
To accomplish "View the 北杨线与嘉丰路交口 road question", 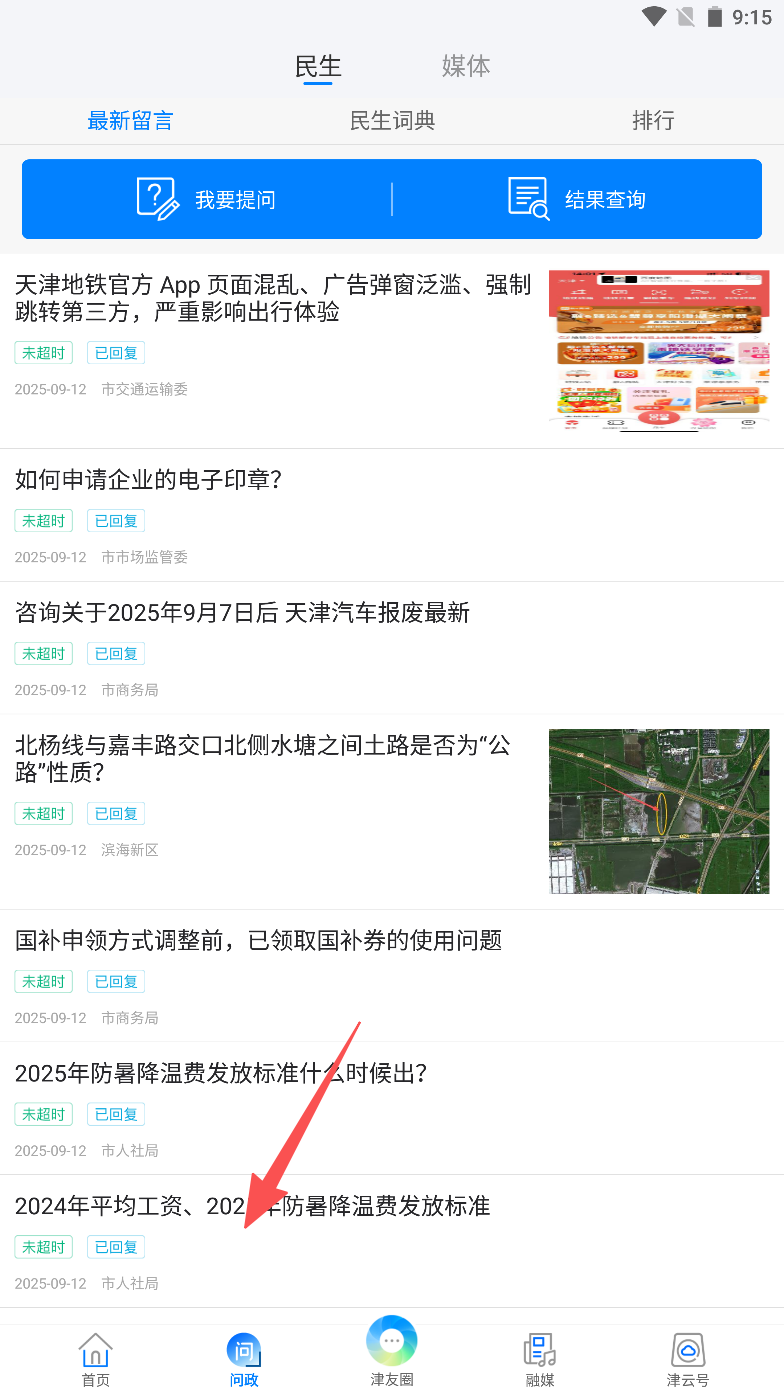I will [x=263, y=759].
